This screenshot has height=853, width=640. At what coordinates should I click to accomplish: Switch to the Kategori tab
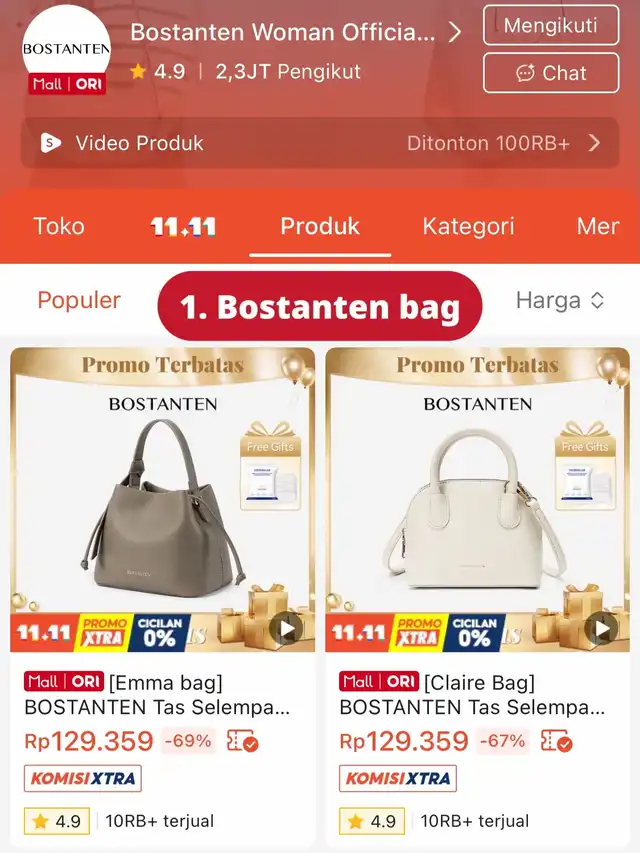pyautogui.click(x=468, y=226)
